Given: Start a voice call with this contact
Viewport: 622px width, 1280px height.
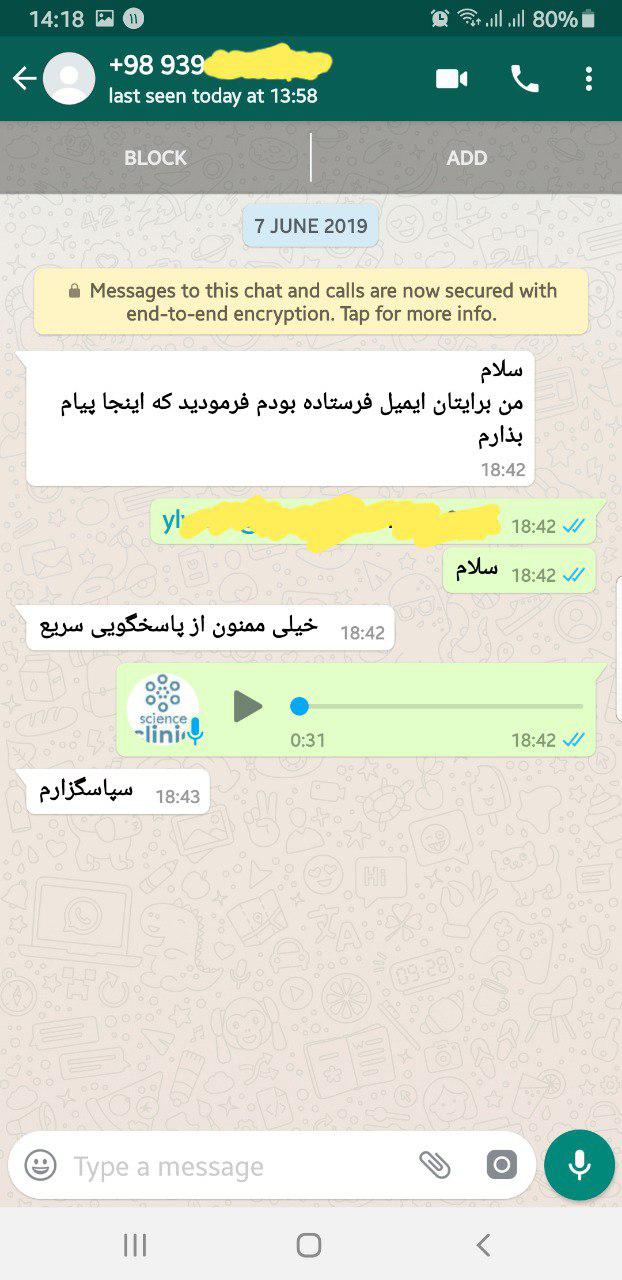Looking at the screenshot, I should pyautogui.click(x=525, y=78).
